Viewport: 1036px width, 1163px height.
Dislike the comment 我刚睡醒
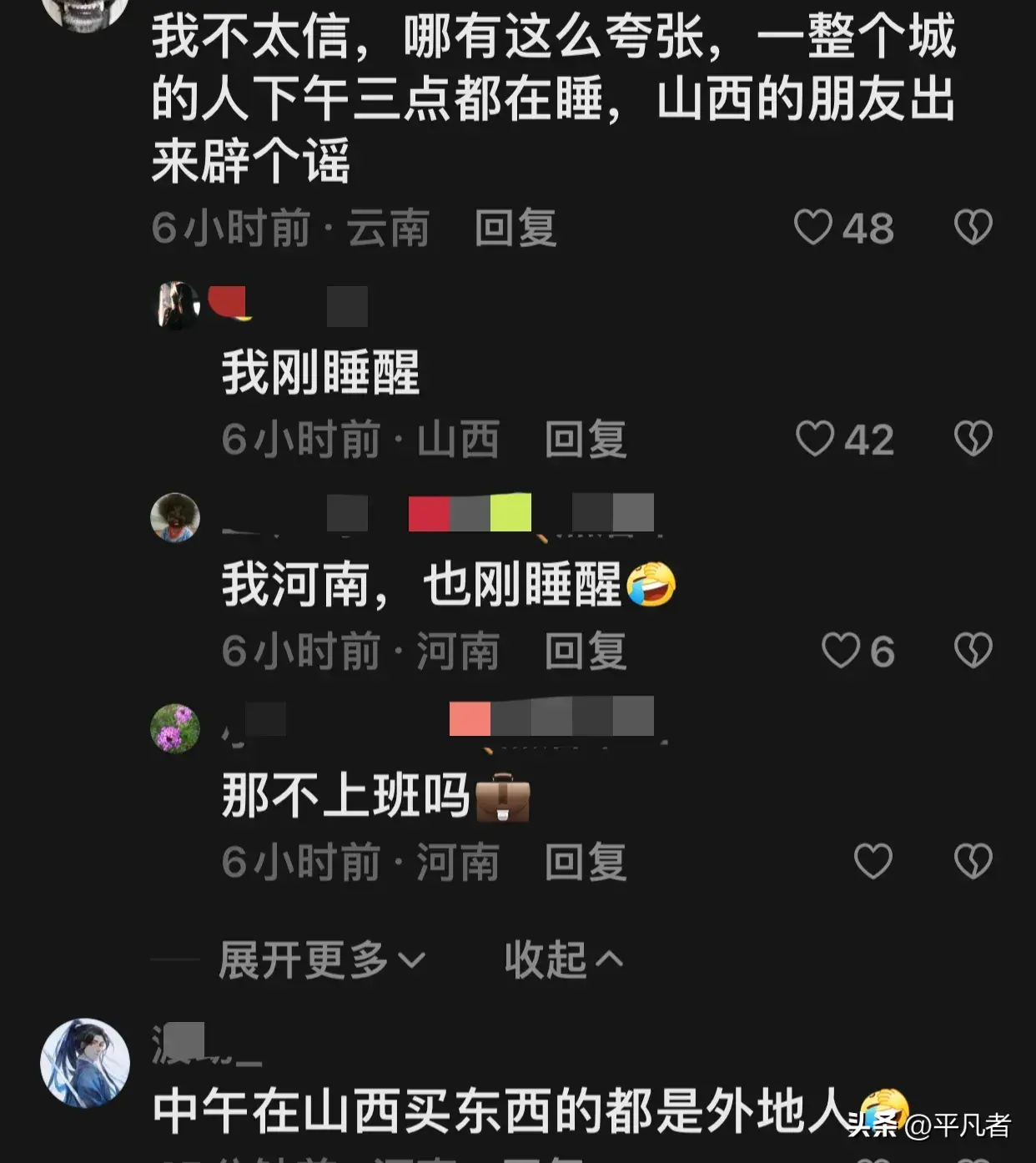(973, 439)
